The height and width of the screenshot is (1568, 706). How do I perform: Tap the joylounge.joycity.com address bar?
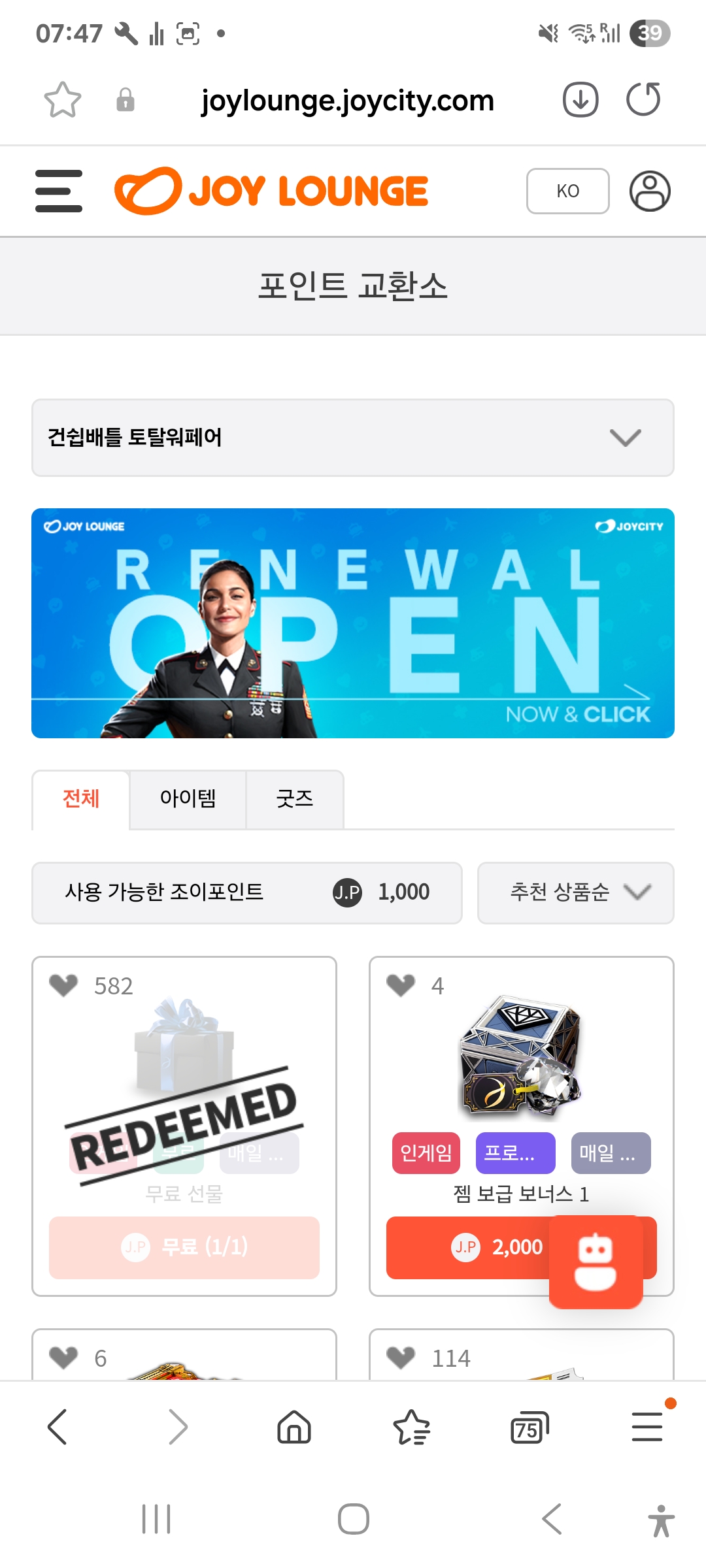pyautogui.click(x=347, y=101)
